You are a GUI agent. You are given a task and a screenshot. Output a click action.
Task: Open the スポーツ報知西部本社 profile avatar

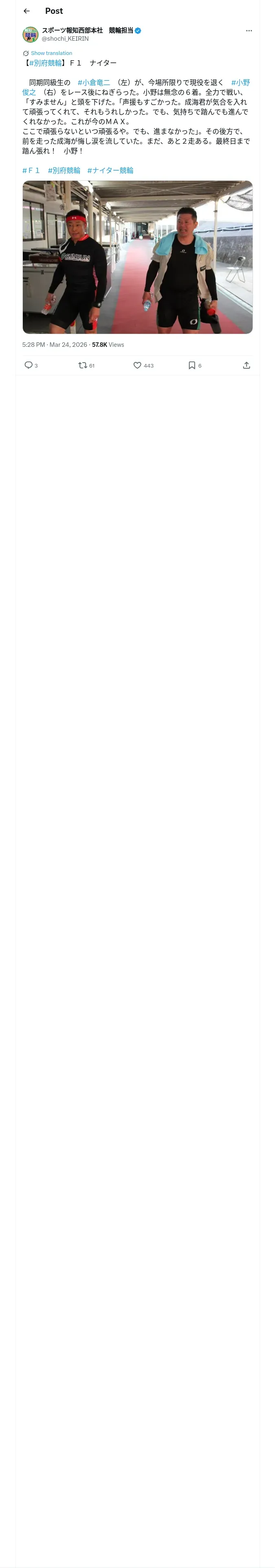coord(31,34)
